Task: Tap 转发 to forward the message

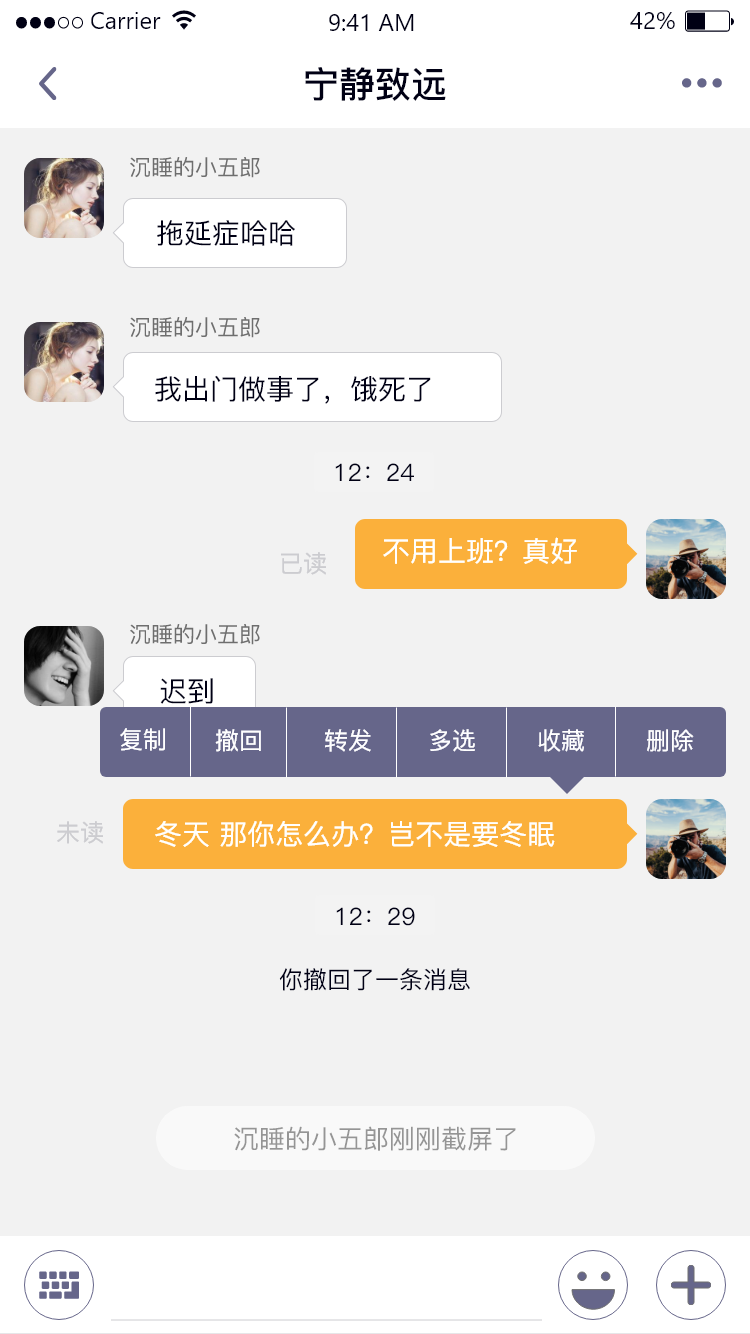Action: (347, 741)
